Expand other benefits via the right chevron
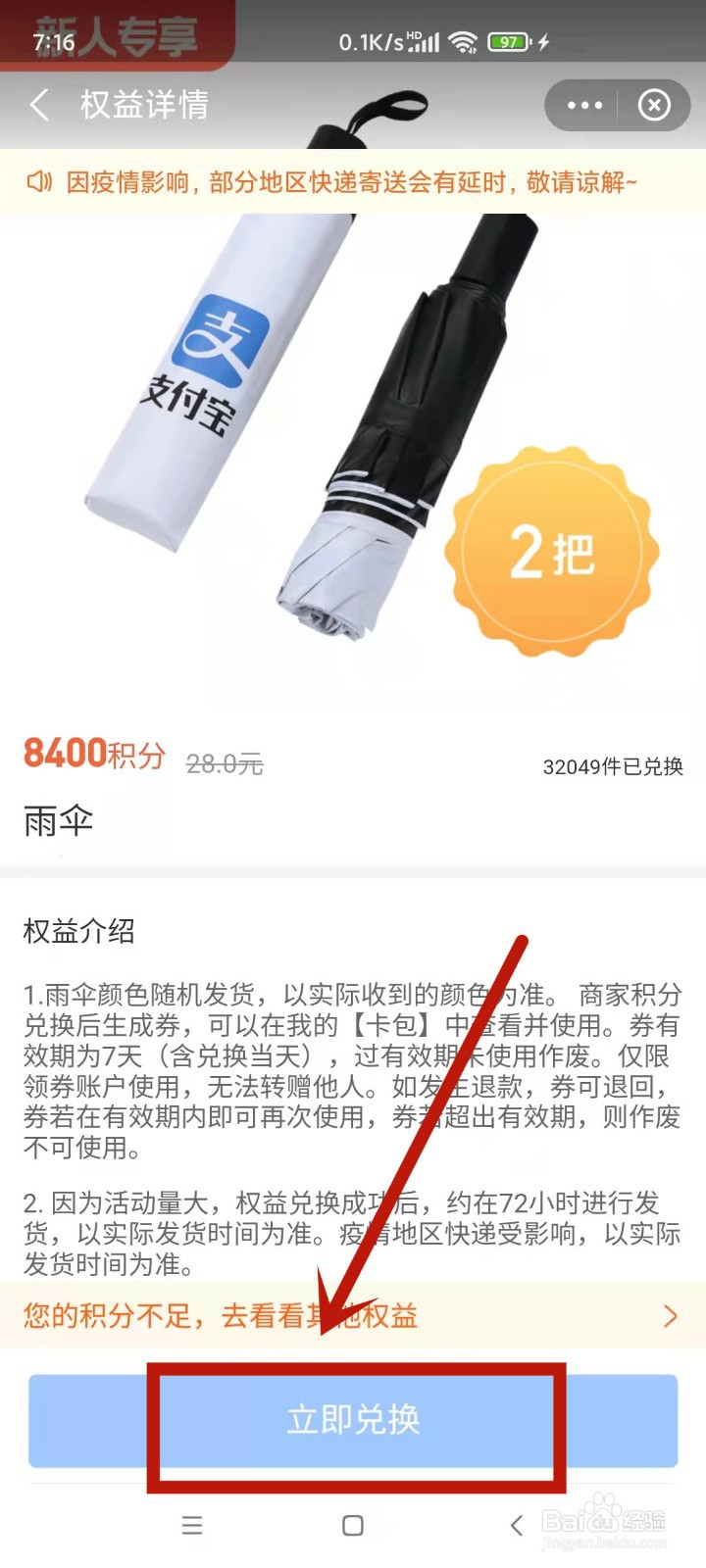Image resolution: width=706 pixels, height=1568 pixels. point(672,1317)
